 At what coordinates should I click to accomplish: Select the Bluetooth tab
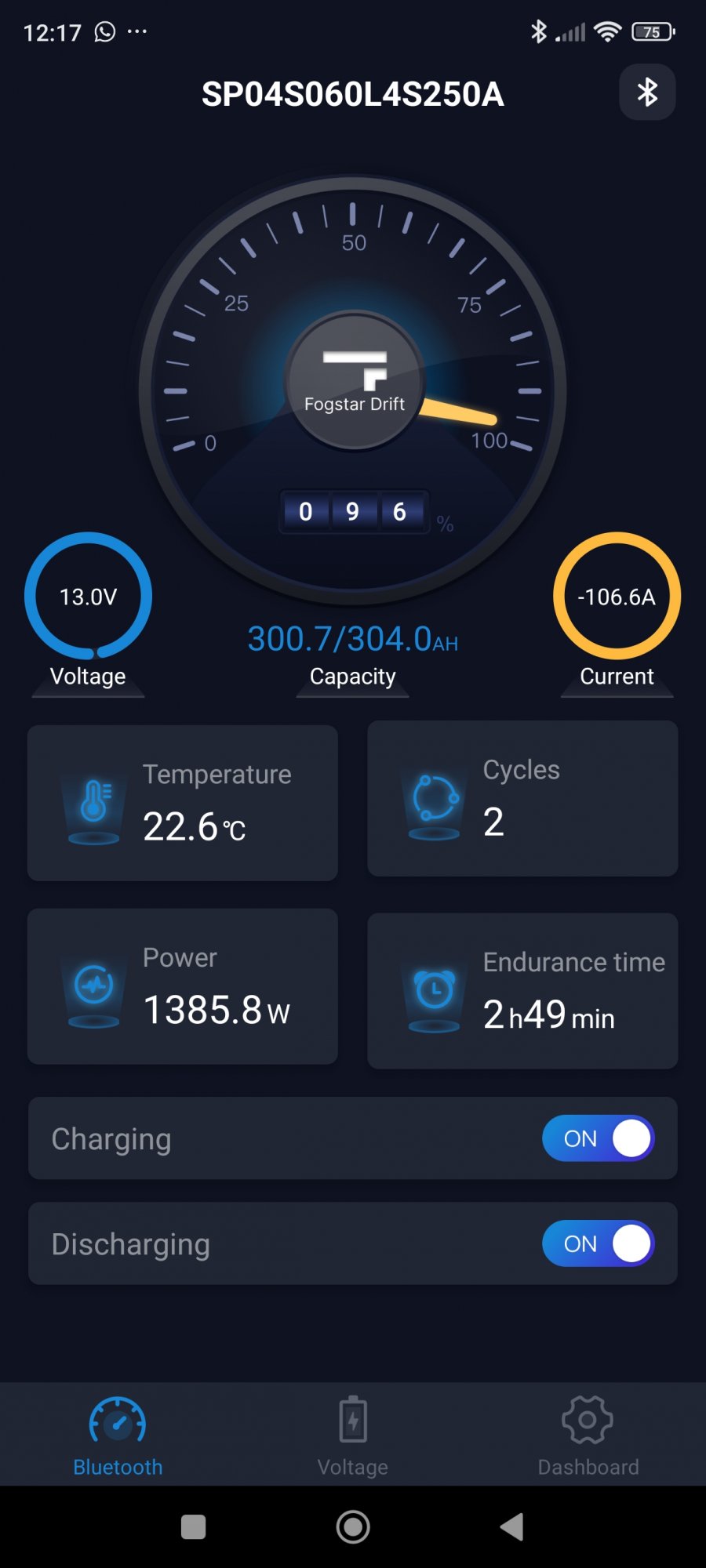click(x=118, y=1436)
